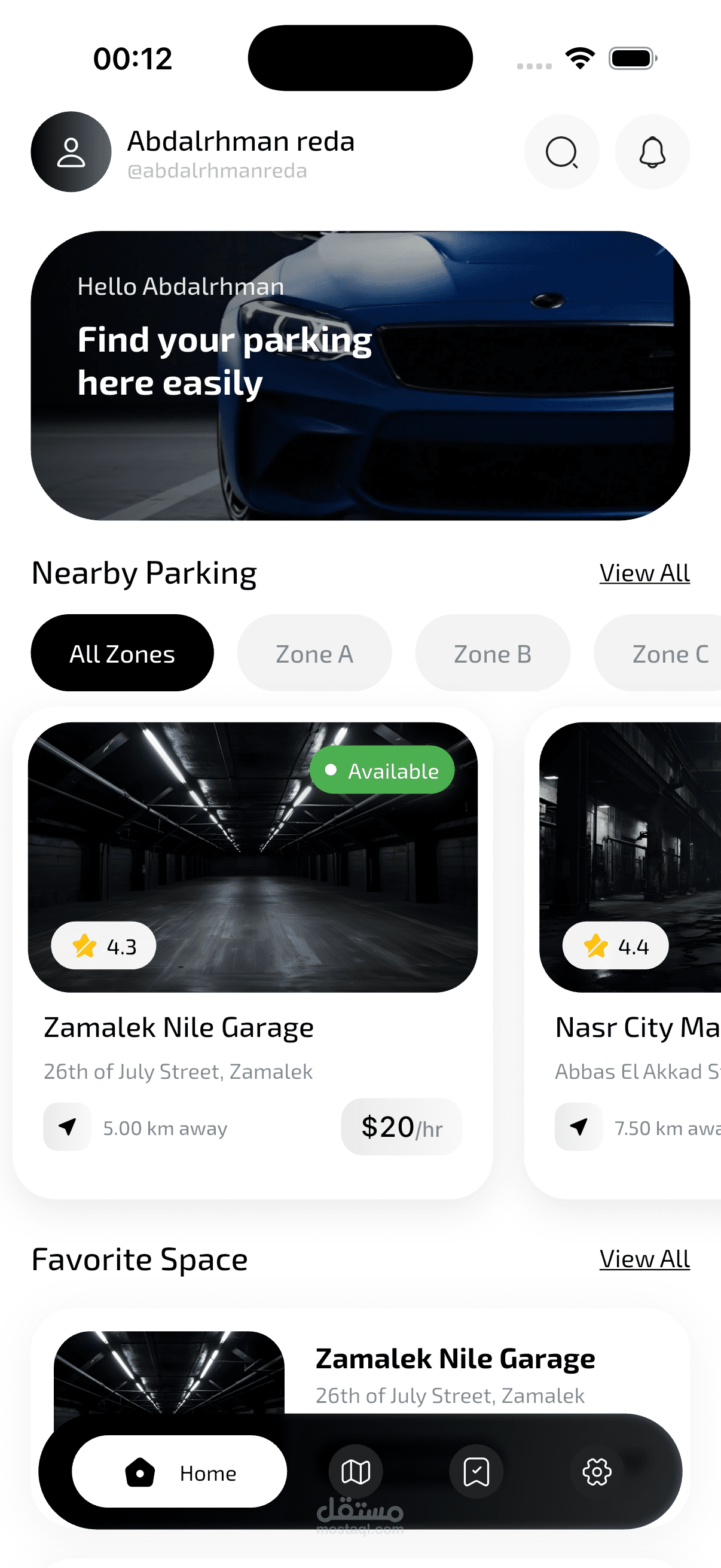Filter by Zone A
This screenshot has width=721, height=1568.
point(314,652)
